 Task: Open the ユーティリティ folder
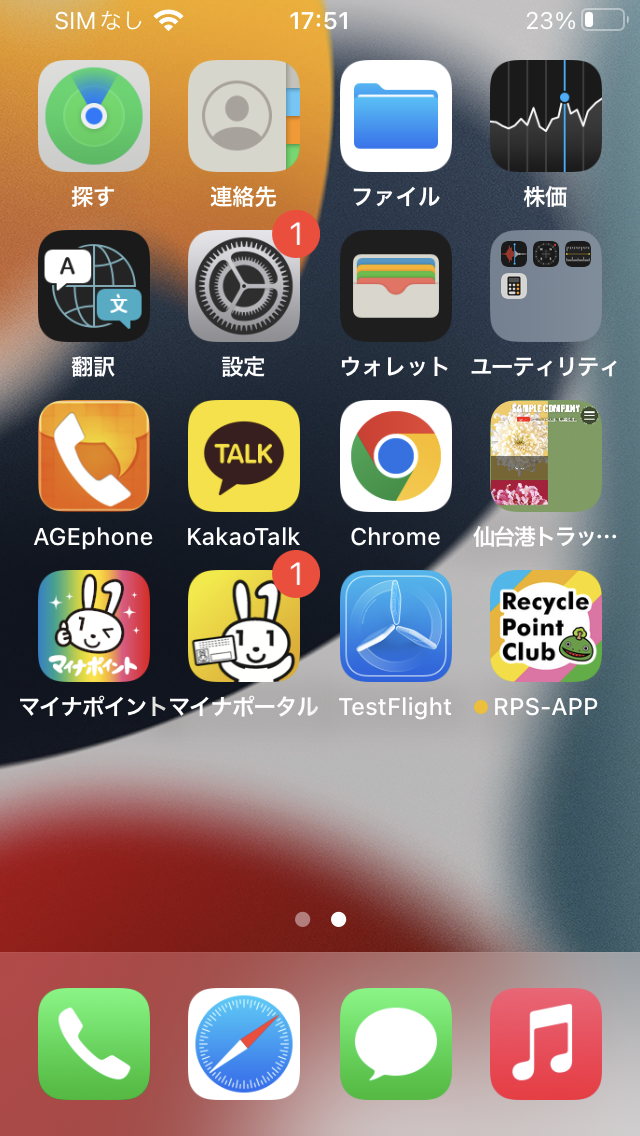coord(546,286)
